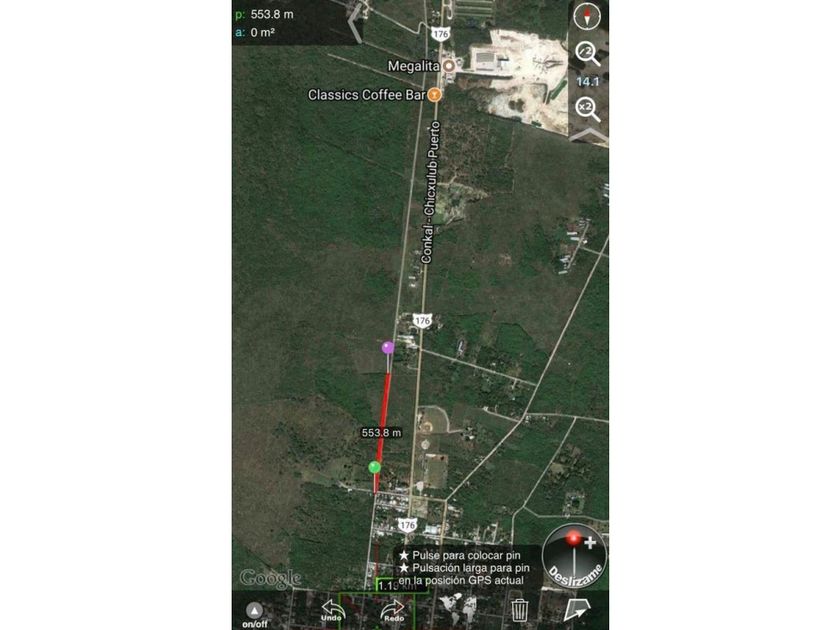
Task: Zoom out with the /2 magnifier
Action: (x=587, y=54)
